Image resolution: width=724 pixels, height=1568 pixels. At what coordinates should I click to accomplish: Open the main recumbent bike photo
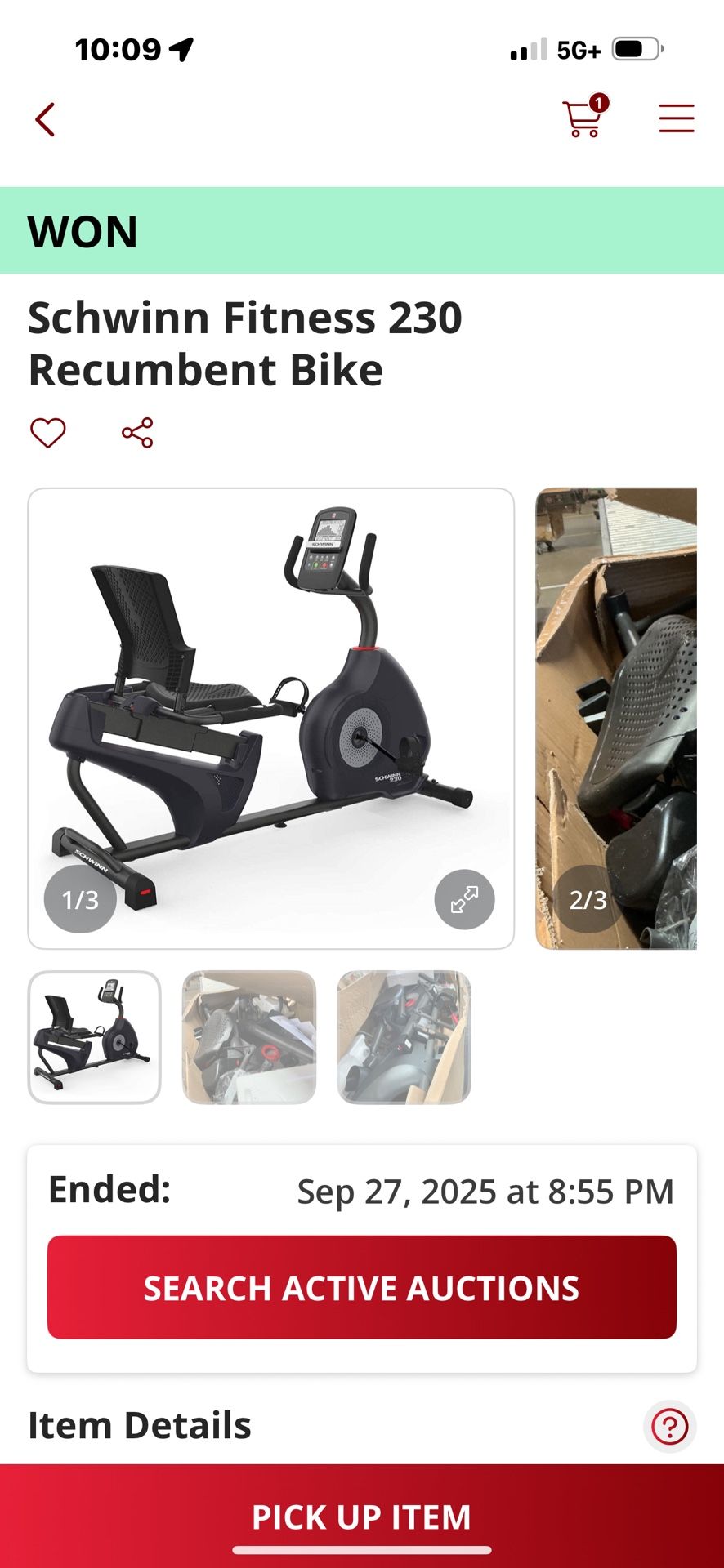point(270,702)
